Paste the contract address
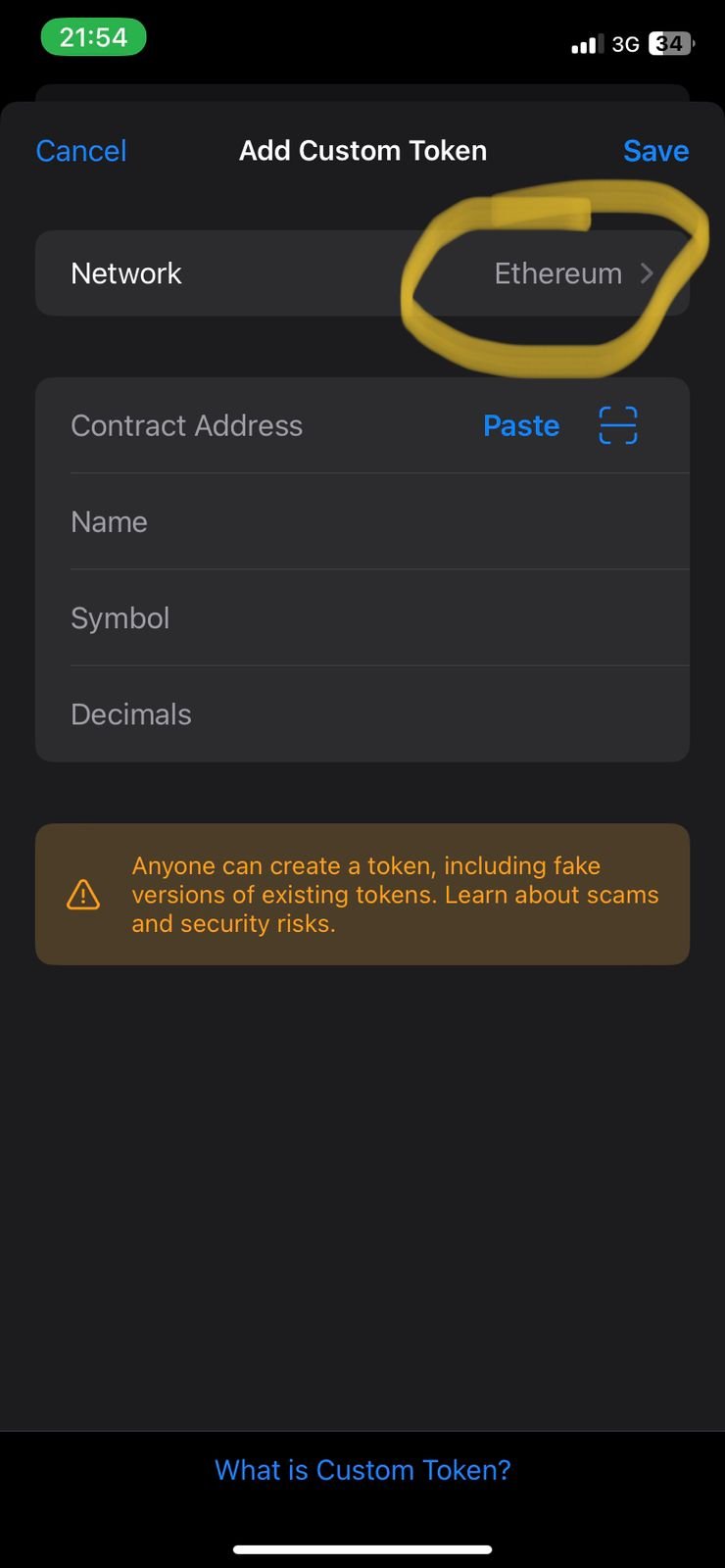Viewport: 725px width, 1568px height. (521, 425)
